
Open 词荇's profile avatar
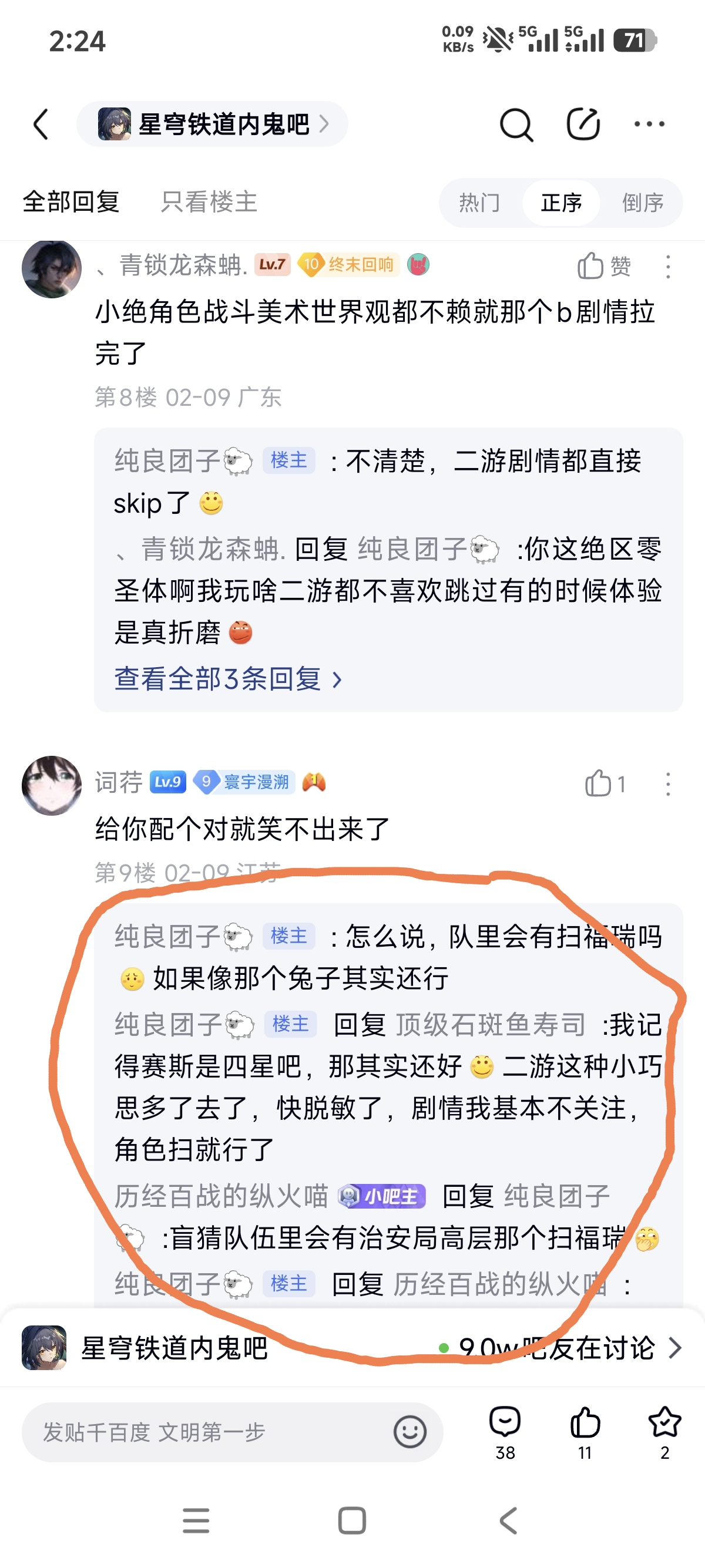[52, 785]
